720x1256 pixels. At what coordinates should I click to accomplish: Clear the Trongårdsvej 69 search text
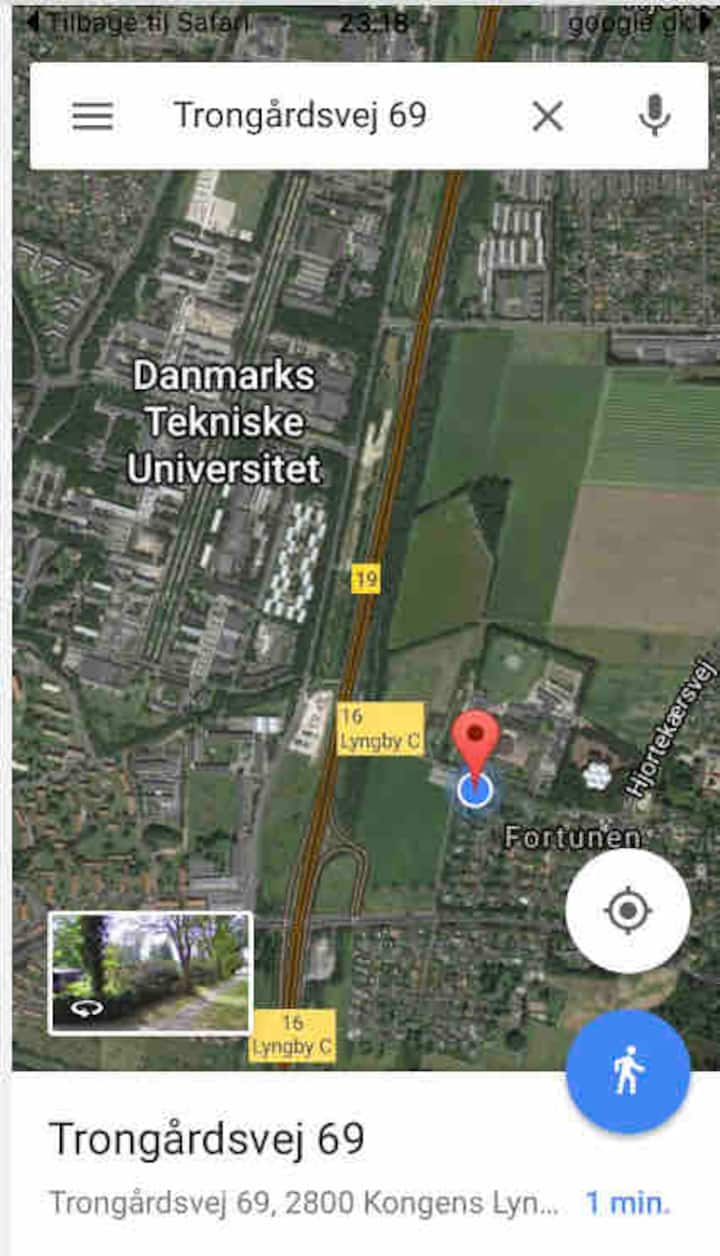pos(547,117)
